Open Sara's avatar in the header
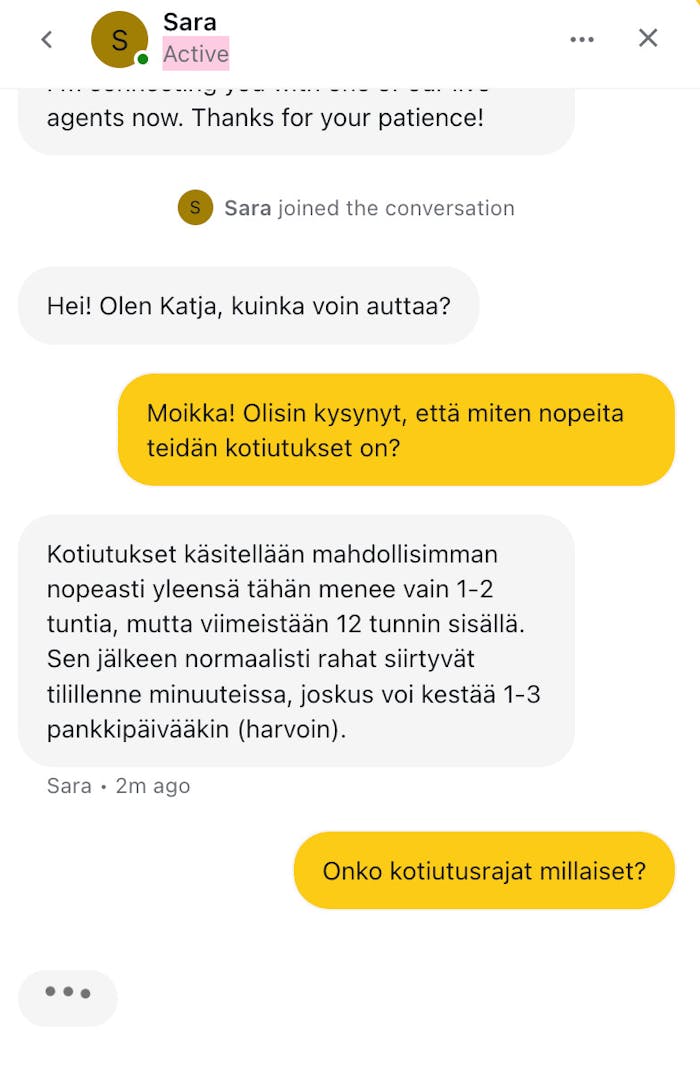Viewport: 700px width, 1077px height. click(x=119, y=40)
